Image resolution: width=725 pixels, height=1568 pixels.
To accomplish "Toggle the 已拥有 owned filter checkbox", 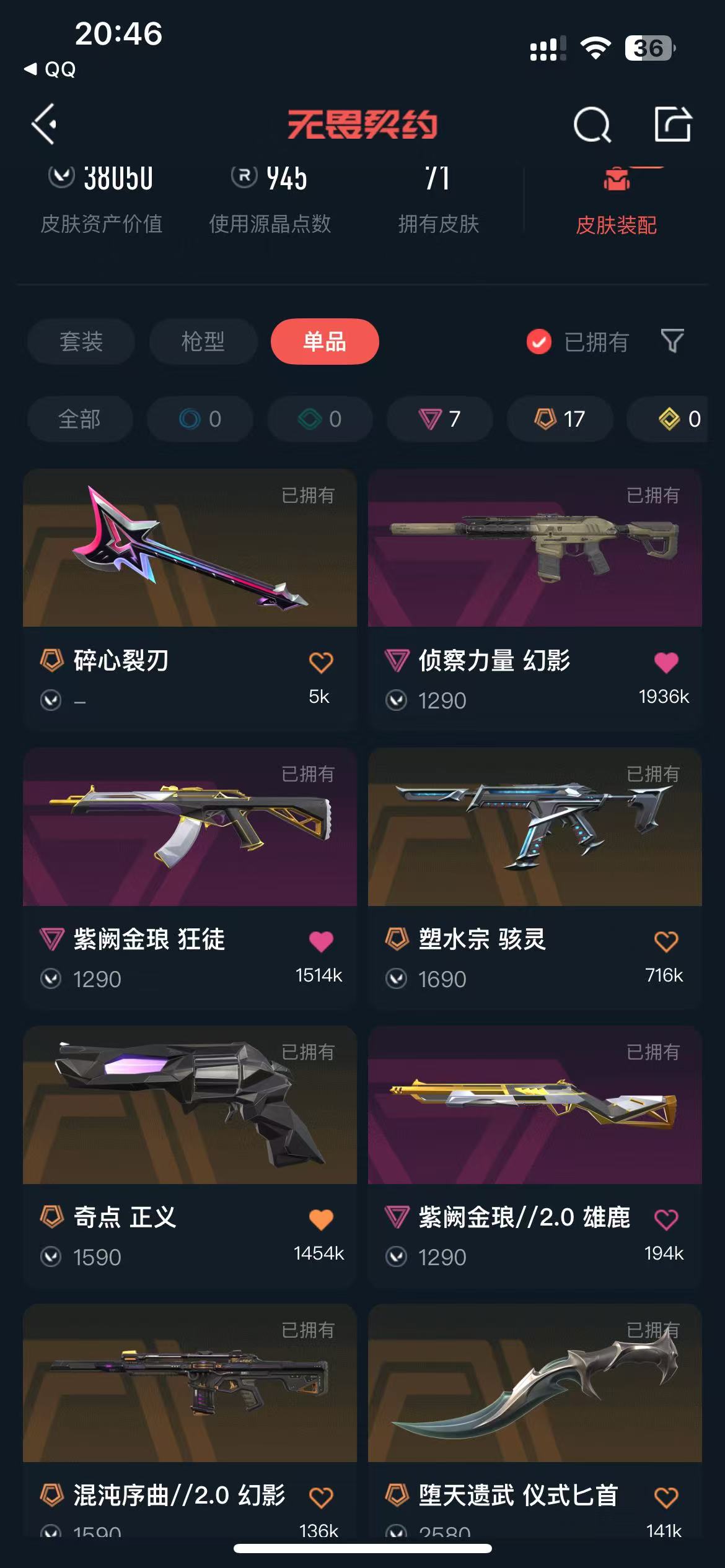I will pos(539,342).
